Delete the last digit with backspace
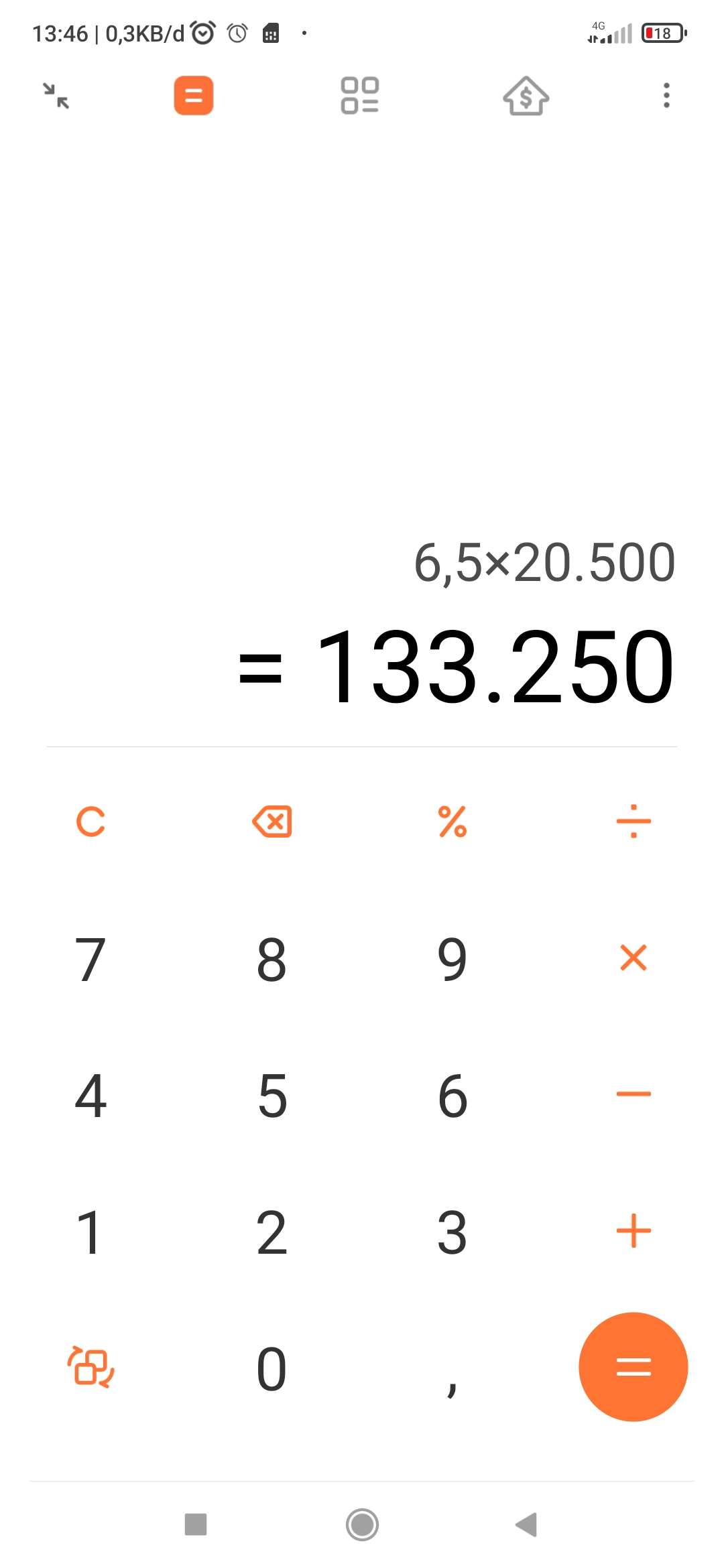The width and height of the screenshot is (724, 1568). click(271, 822)
